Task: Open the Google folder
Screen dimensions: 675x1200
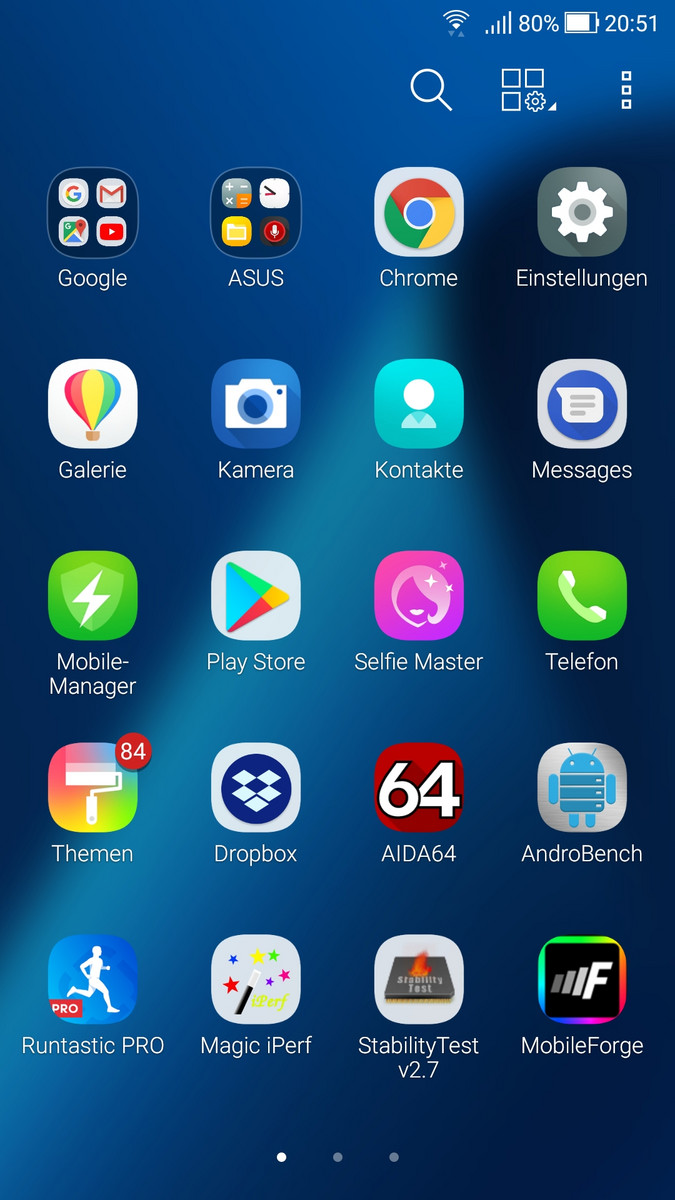Action: click(x=92, y=212)
